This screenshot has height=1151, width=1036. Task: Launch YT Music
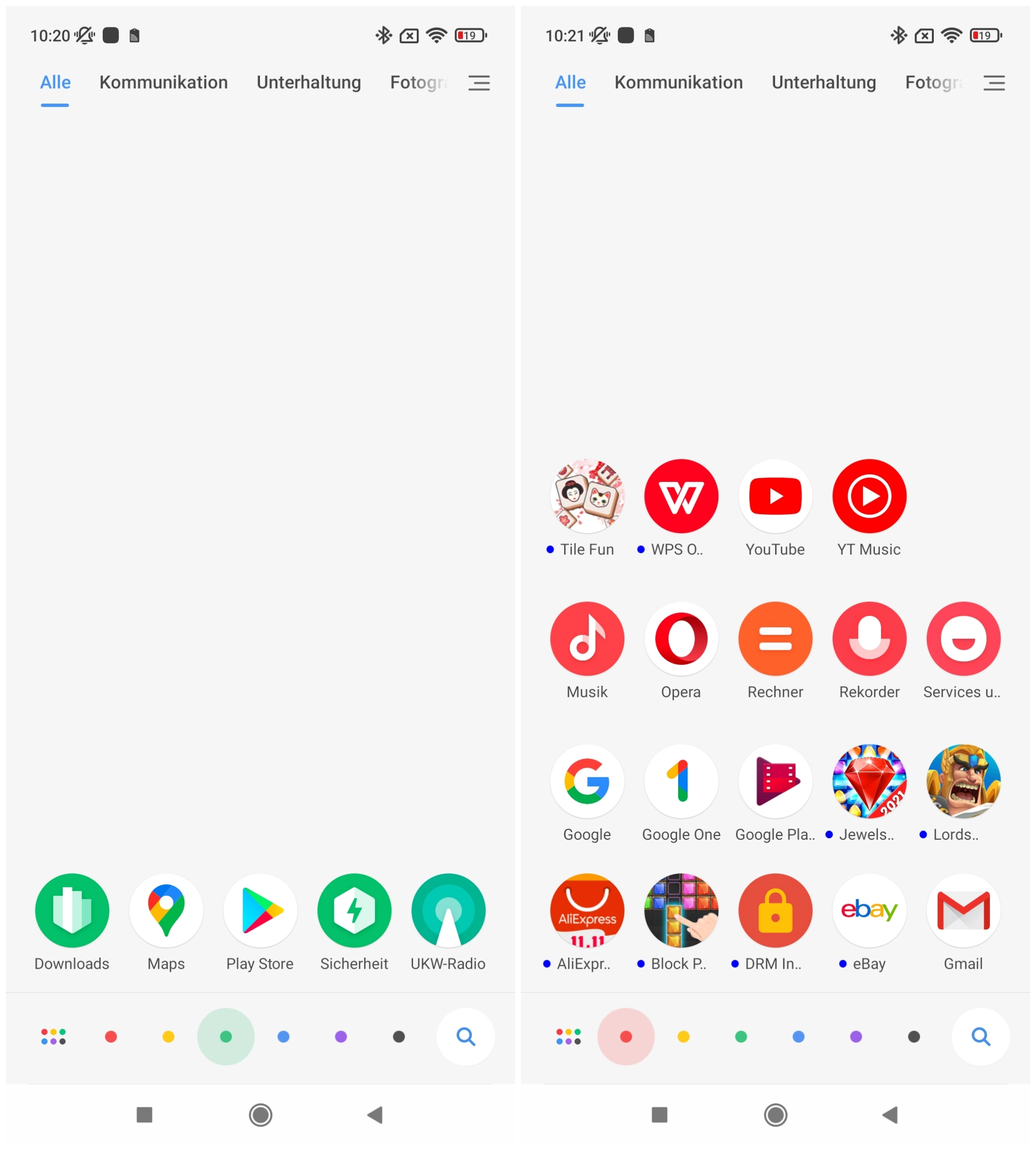[869, 496]
